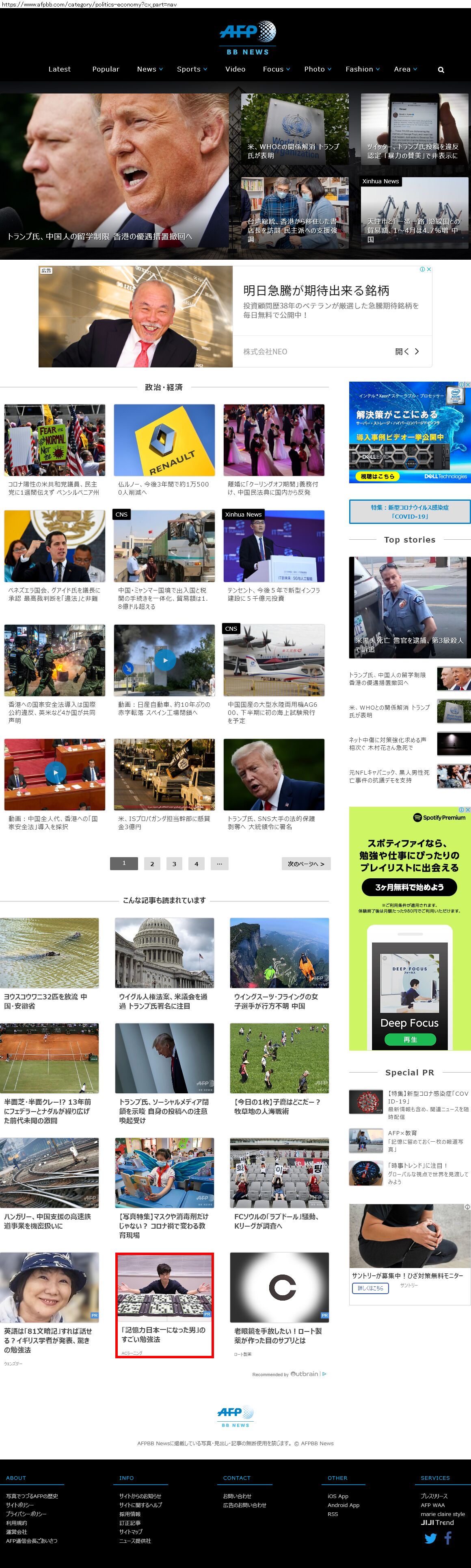Go to the Video section
The height and width of the screenshot is (1568, 471).
pyautogui.click(x=235, y=69)
